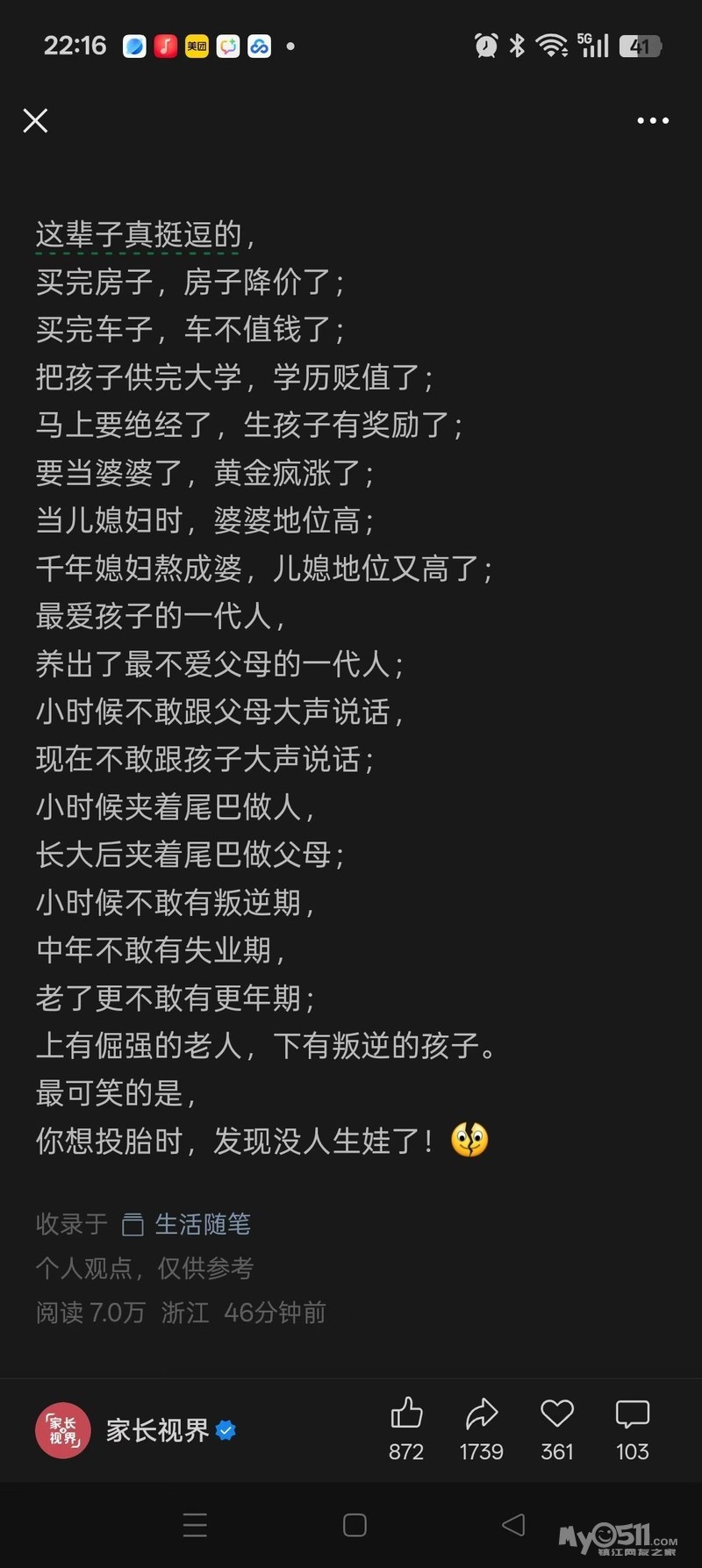Tap the system home button
Screen dimensions: 702x1568
pyautogui.click(x=355, y=1525)
